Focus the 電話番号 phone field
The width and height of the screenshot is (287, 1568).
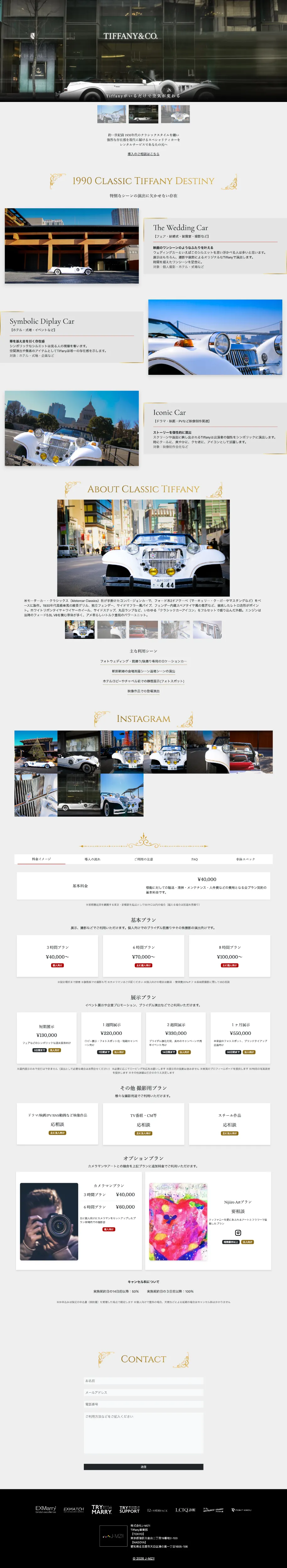[x=143, y=1404]
